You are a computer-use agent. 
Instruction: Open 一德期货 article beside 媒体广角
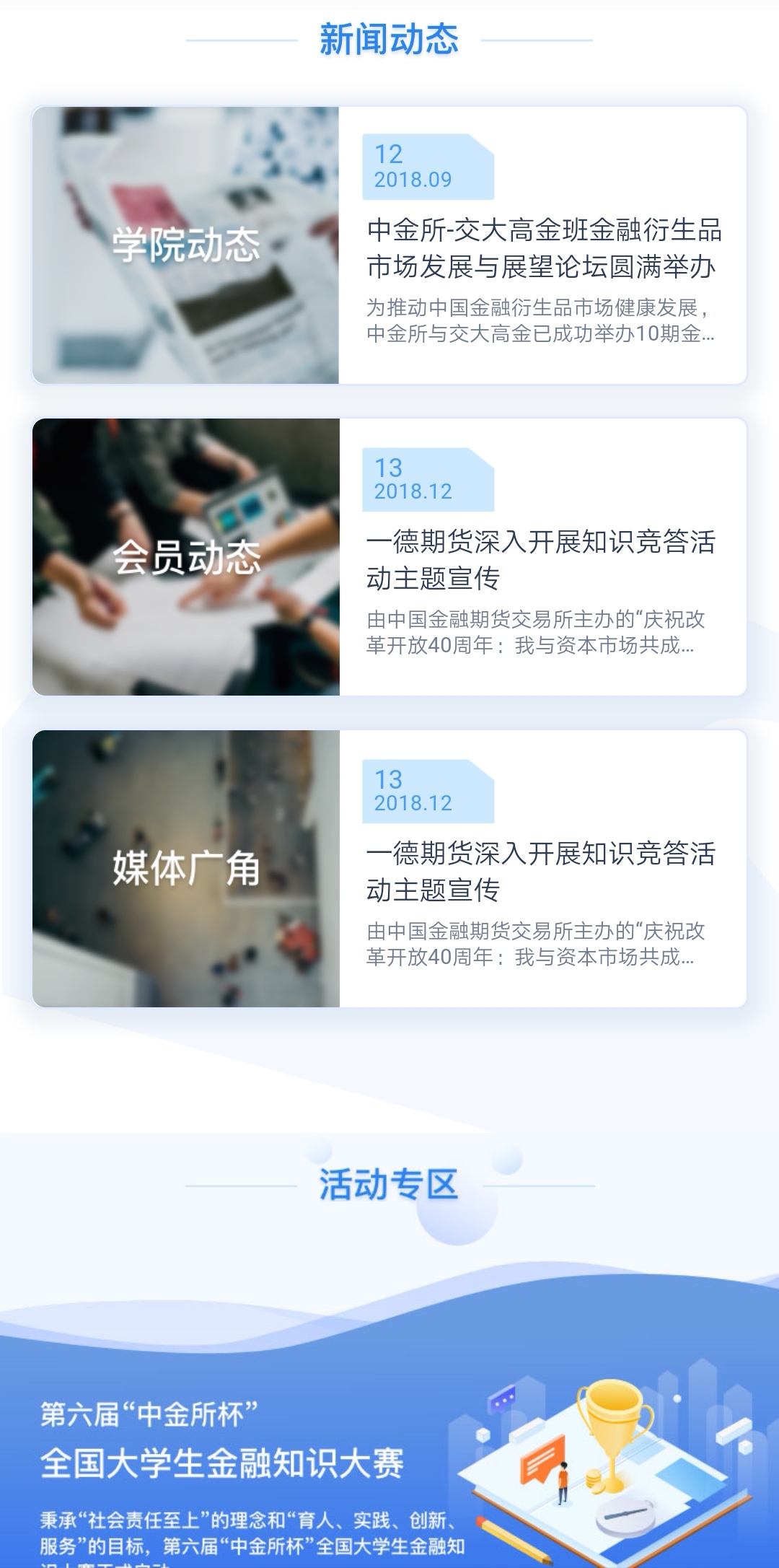click(x=541, y=872)
